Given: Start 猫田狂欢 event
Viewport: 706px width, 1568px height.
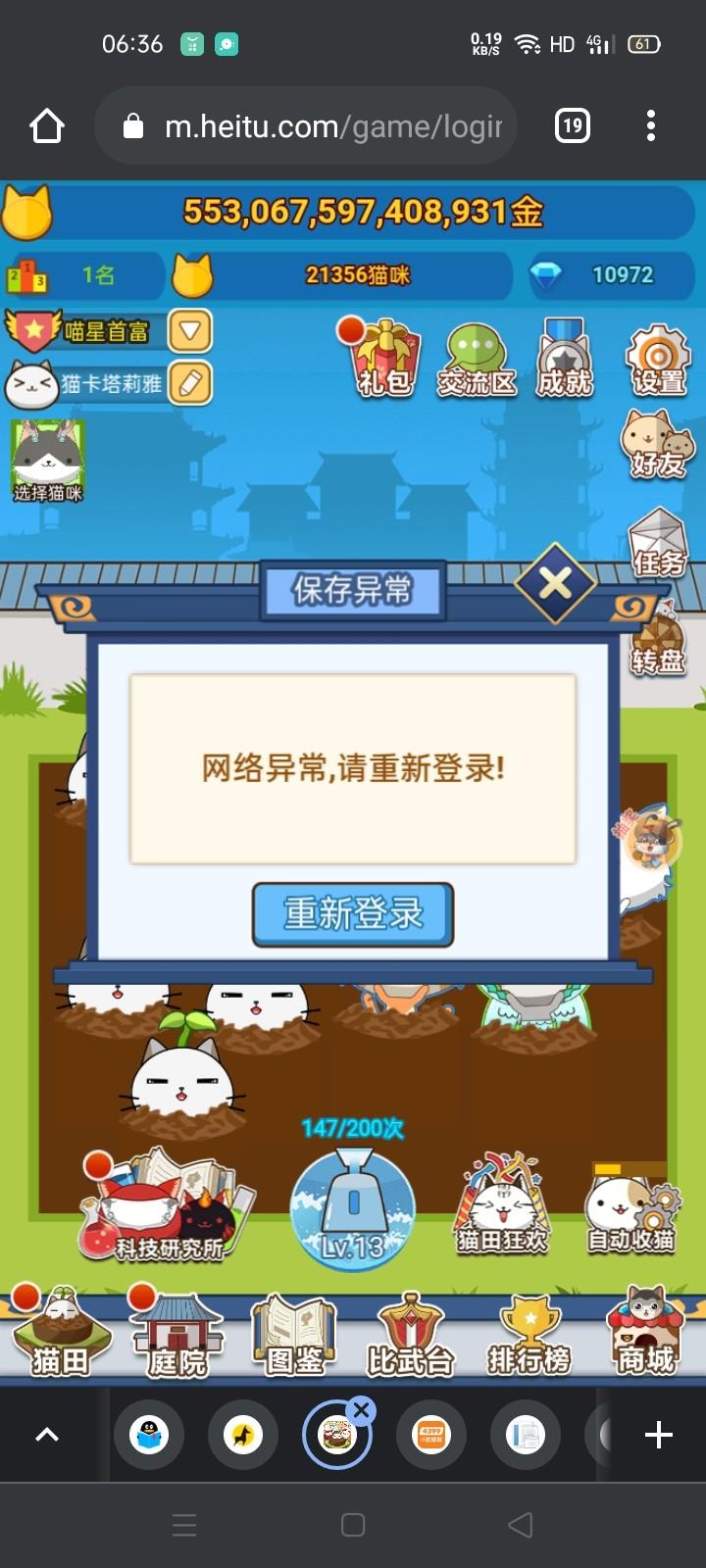Looking at the screenshot, I should pyautogui.click(x=502, y=1207).
